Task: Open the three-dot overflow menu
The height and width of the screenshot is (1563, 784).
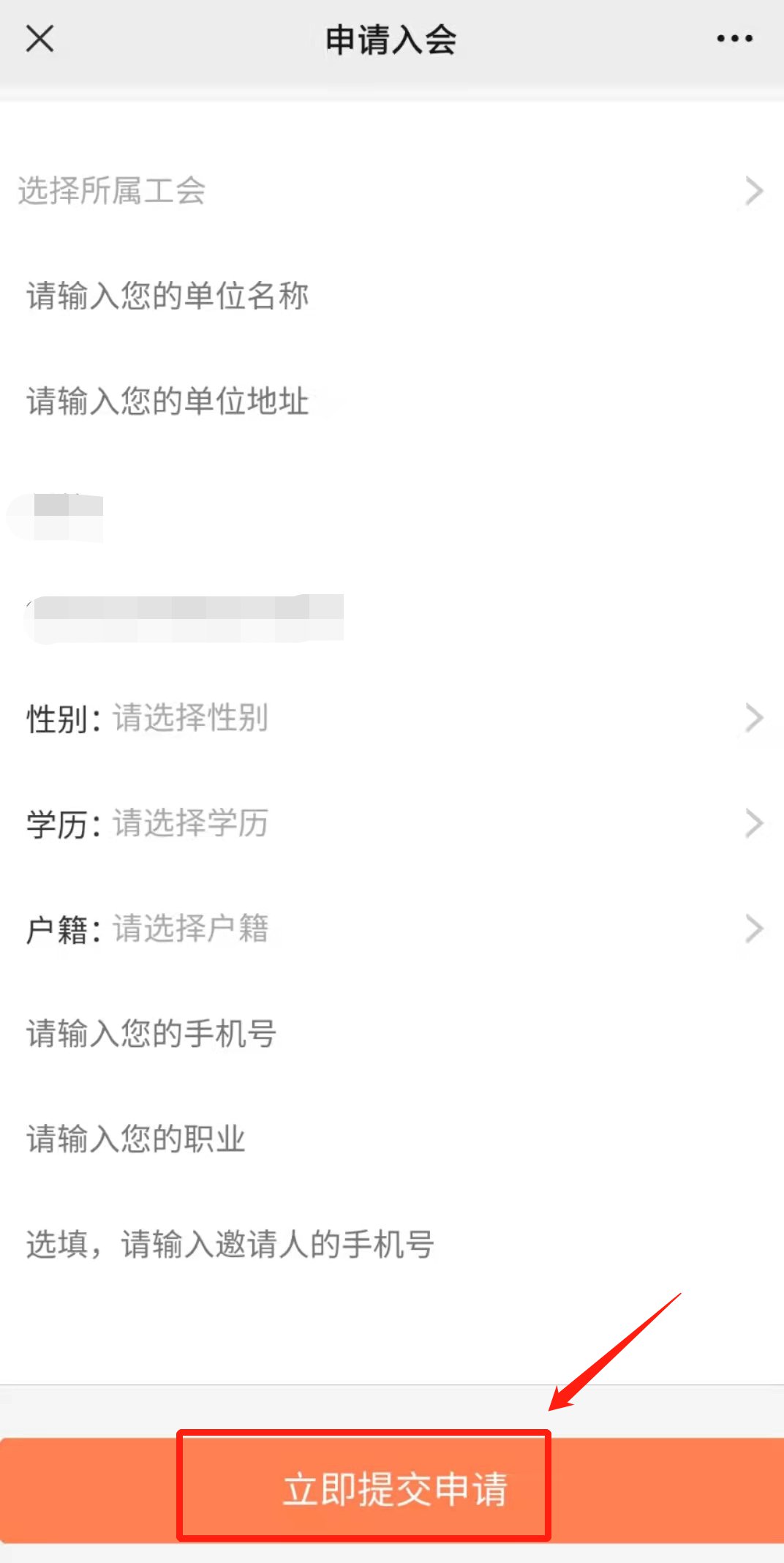Action: point(734,39)
